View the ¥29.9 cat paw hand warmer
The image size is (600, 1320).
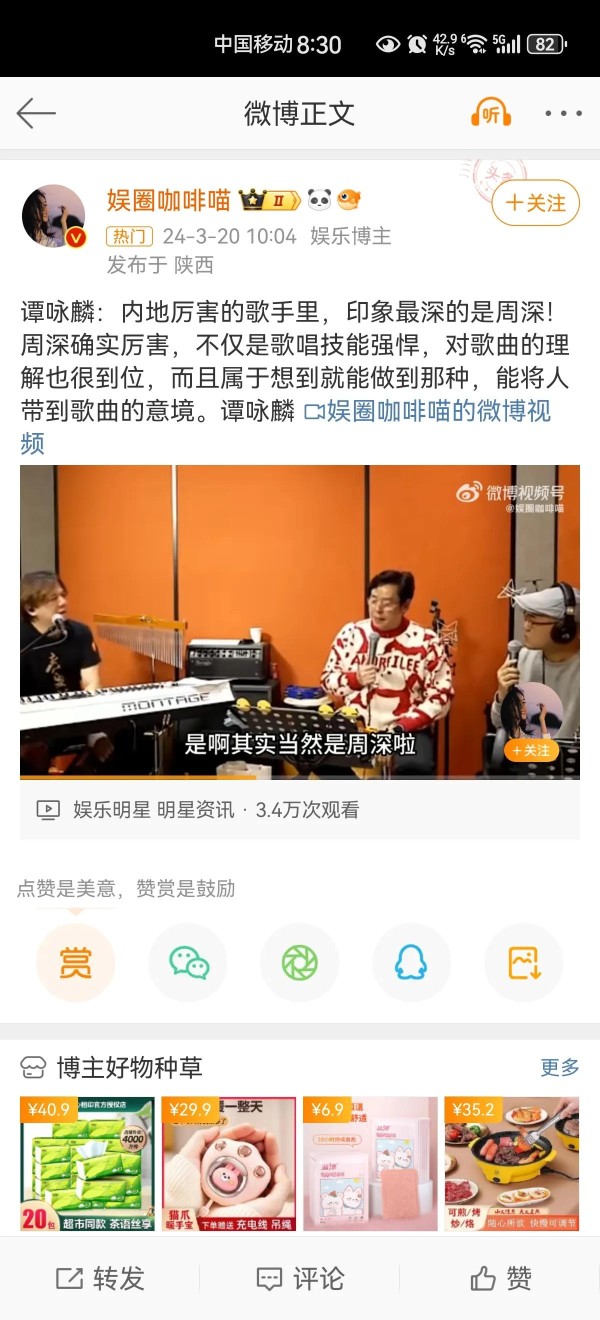229,1164
